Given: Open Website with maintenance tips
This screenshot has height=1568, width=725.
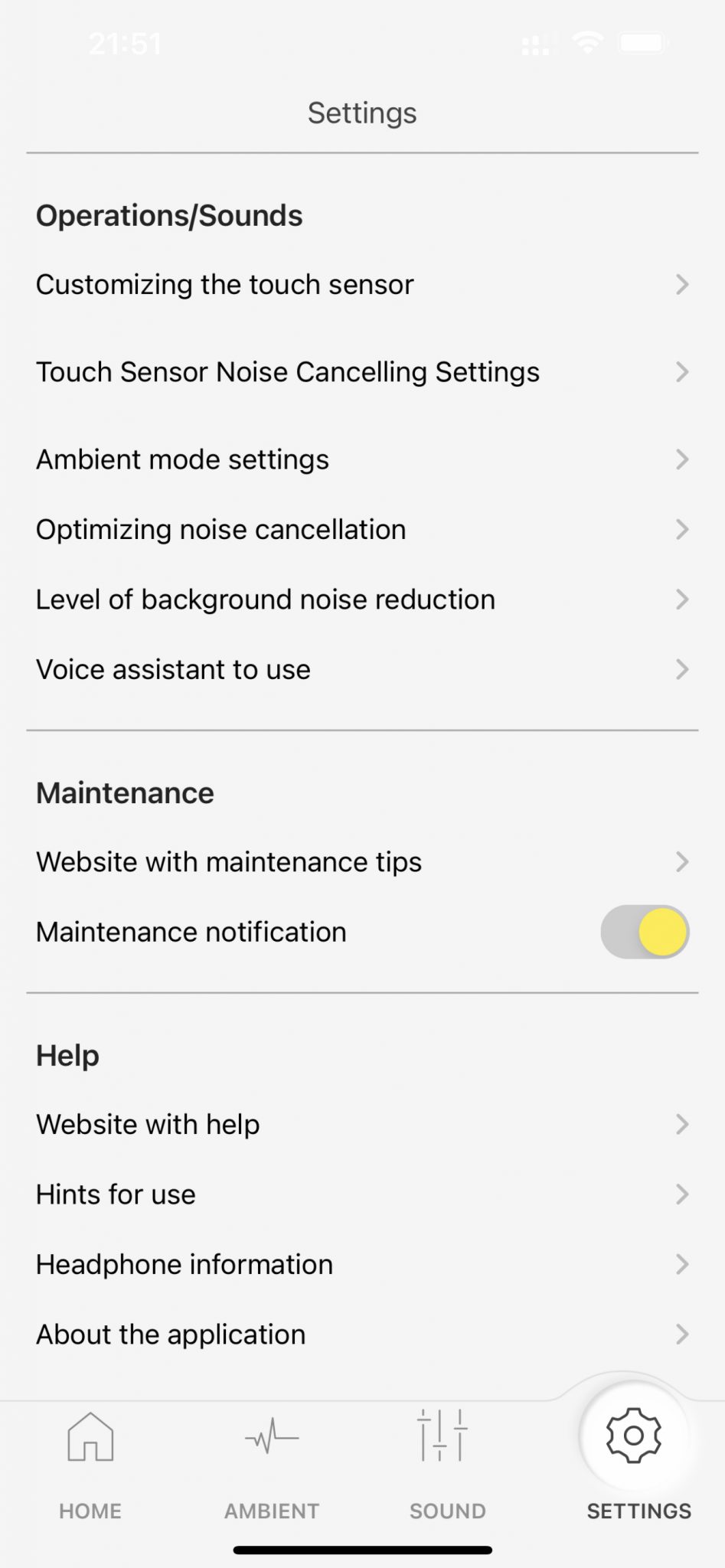Looking at the screenshot, I should pos(362,862).
